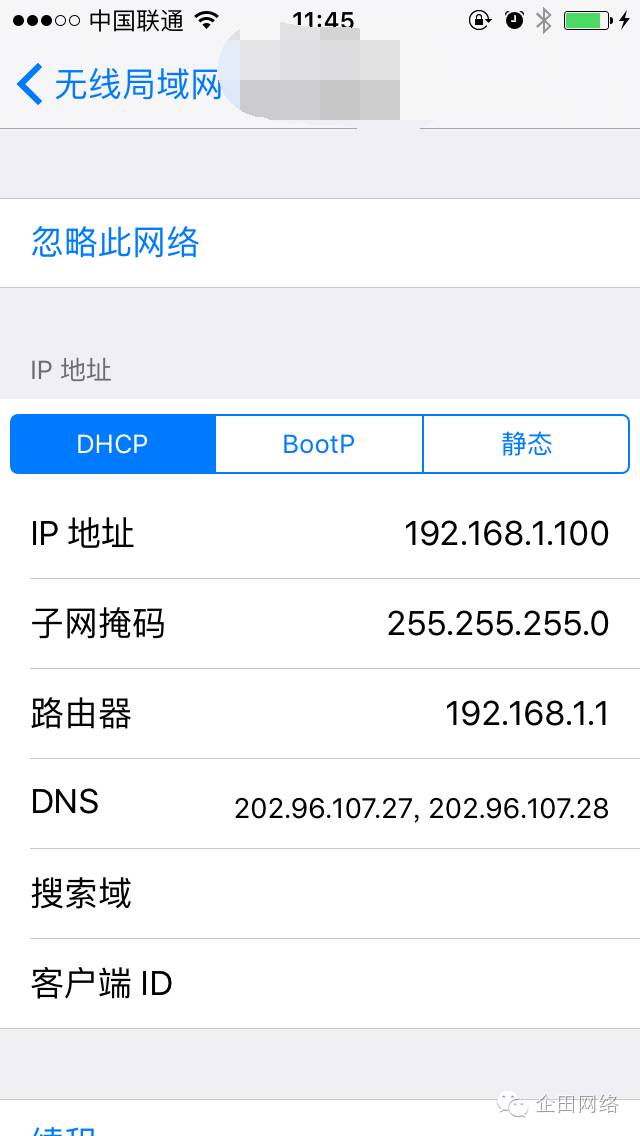Image resolution: width=640 pixels, height=1136 pixels.
Task: Edit the DNS field
Action: click(x=420, y=806)
